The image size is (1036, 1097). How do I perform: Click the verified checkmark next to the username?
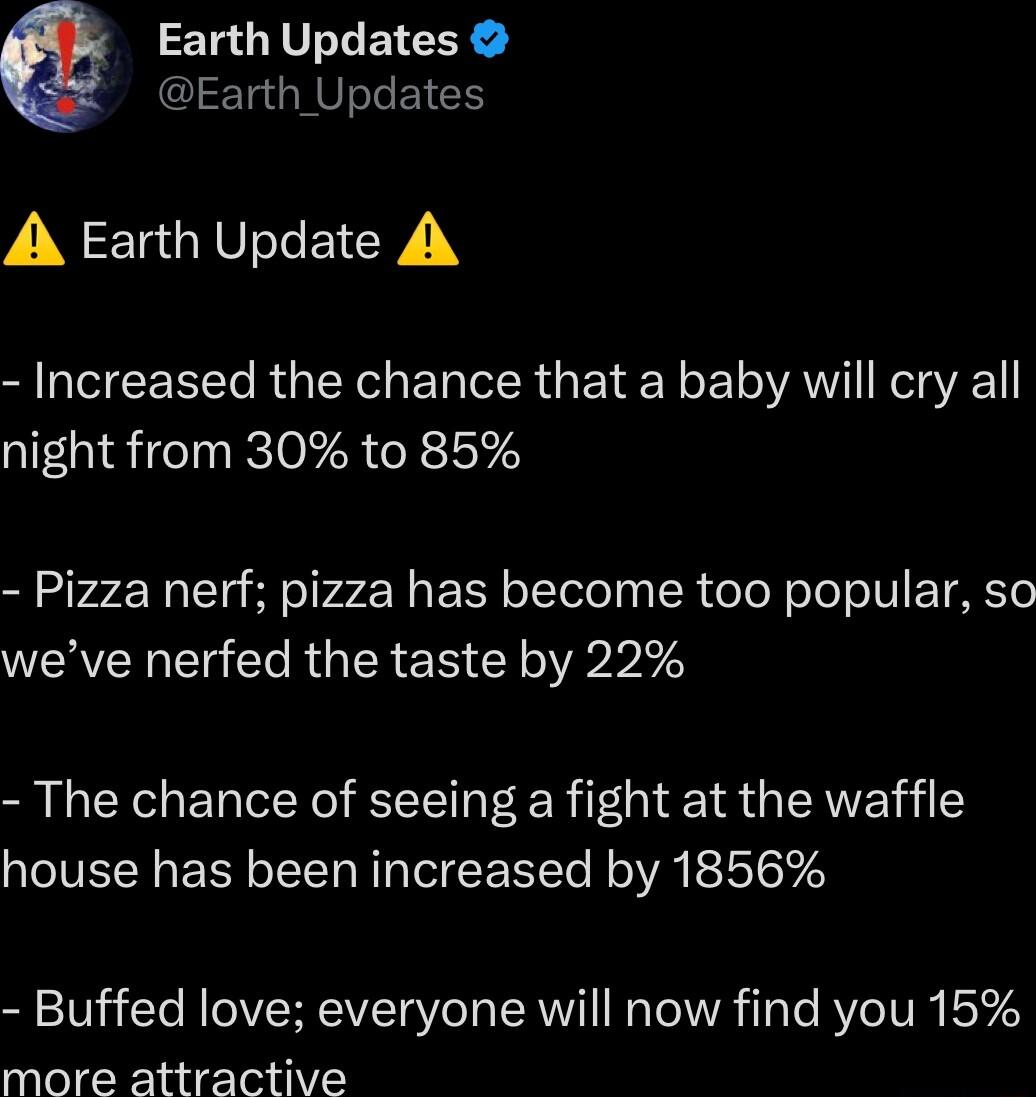click(x=489, y=38)
